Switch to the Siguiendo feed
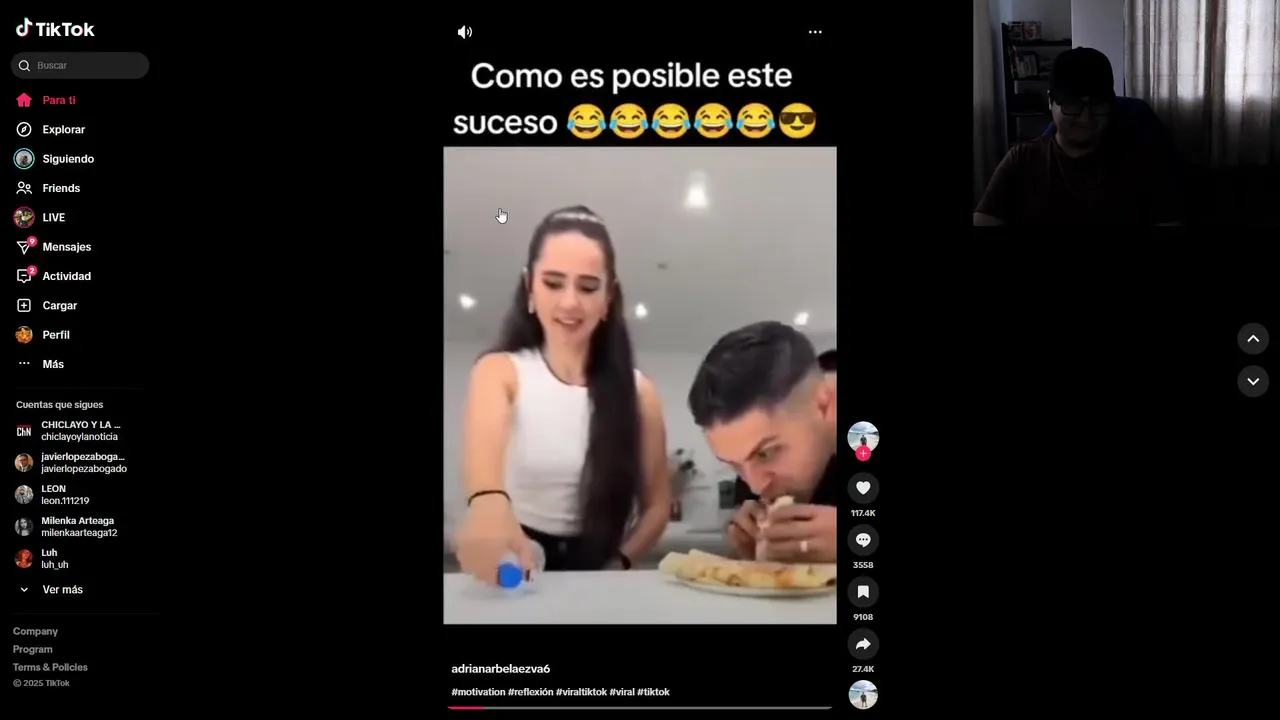 pos(67,159)
